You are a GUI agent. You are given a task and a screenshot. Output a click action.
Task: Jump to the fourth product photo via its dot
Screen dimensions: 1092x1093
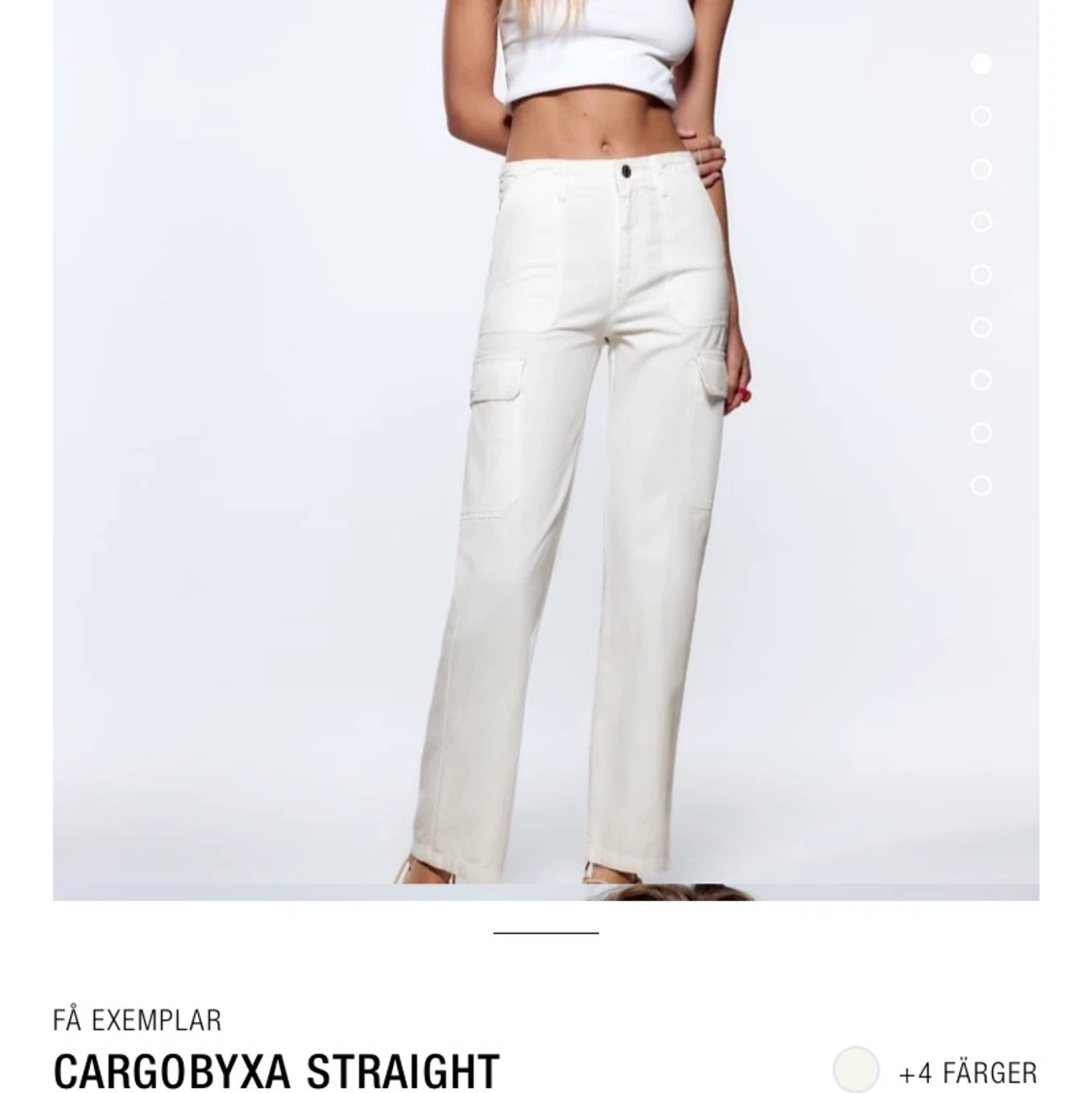[x=980, y=220]
